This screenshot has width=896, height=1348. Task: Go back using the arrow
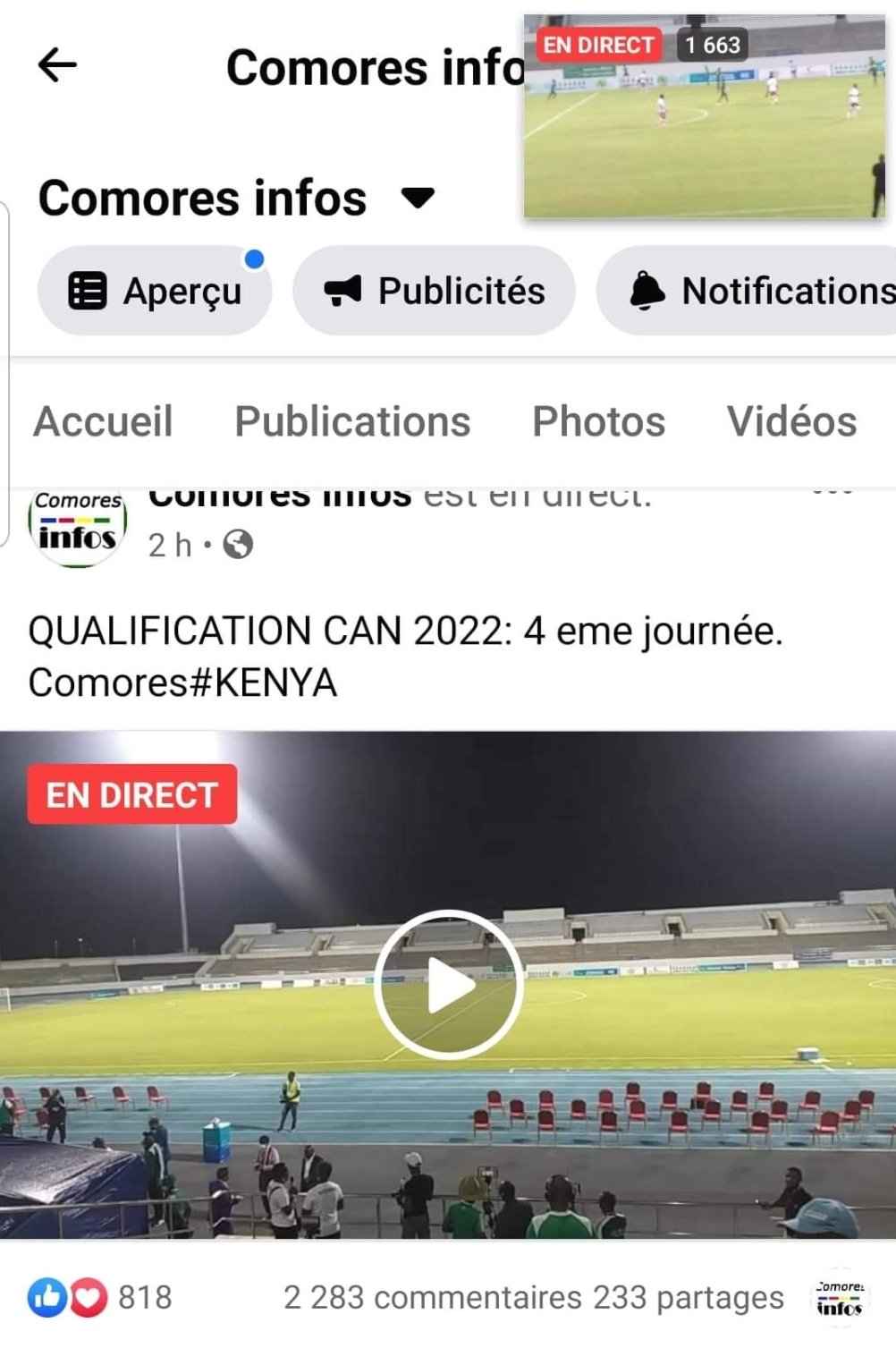click(57, 65)
